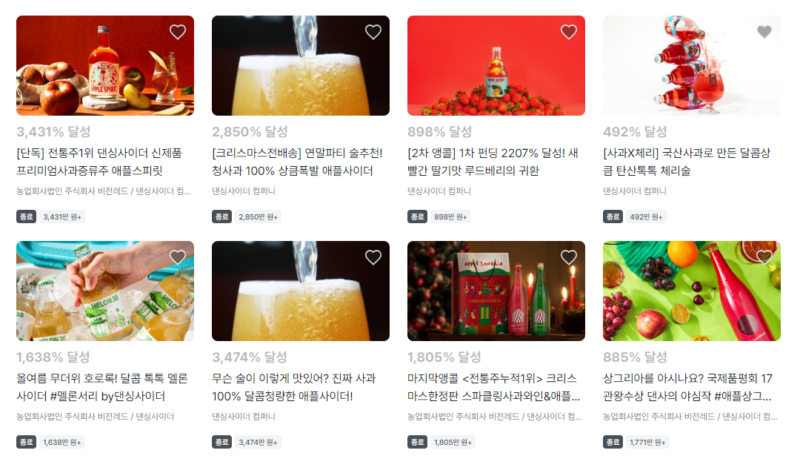Viewport: 800px width, 456px height.
Task: Like the 2,850% 달성 크리스마스전배송 project
Action: (373, 32)
